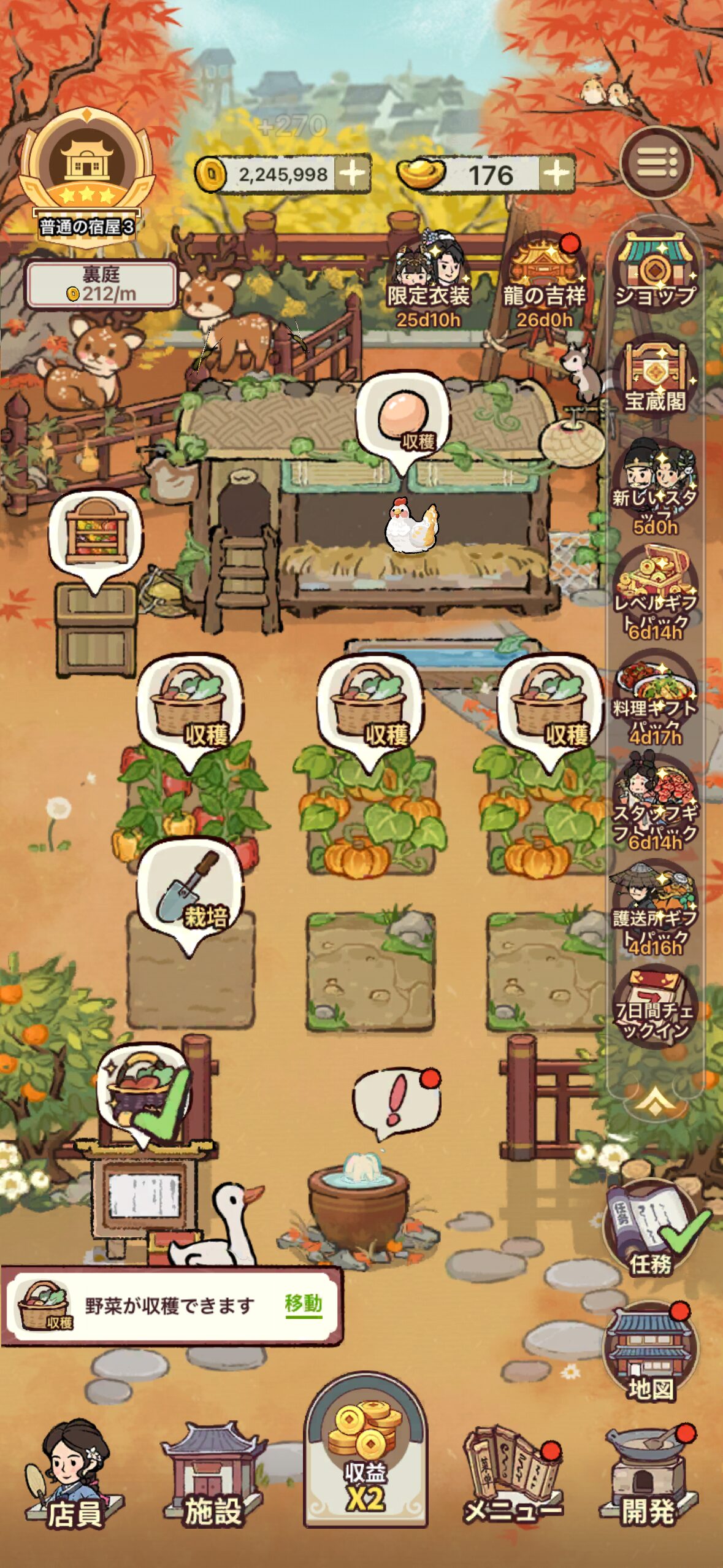Open the 地図 map
The height and width of the screenshot is (1568, 723).
[651, 1351]
